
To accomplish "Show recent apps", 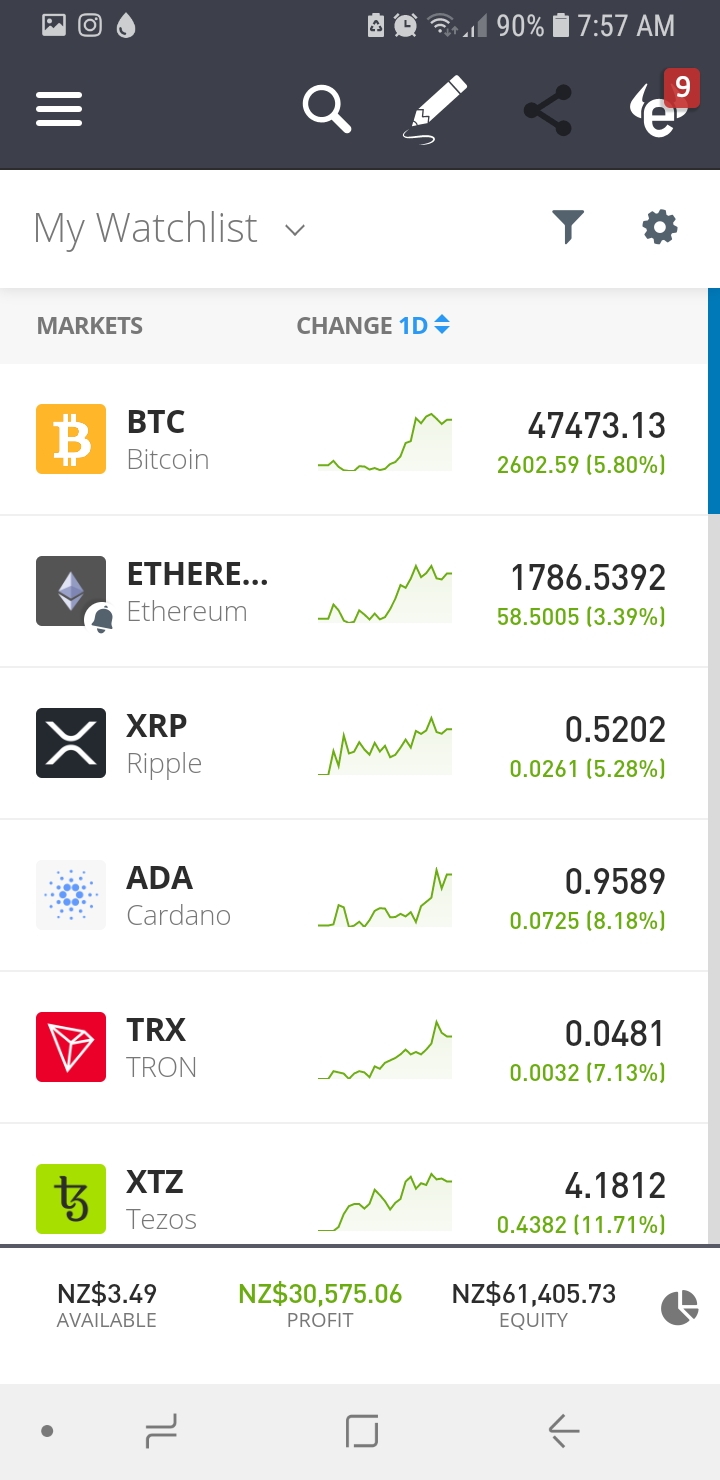I will (161, 1432).
